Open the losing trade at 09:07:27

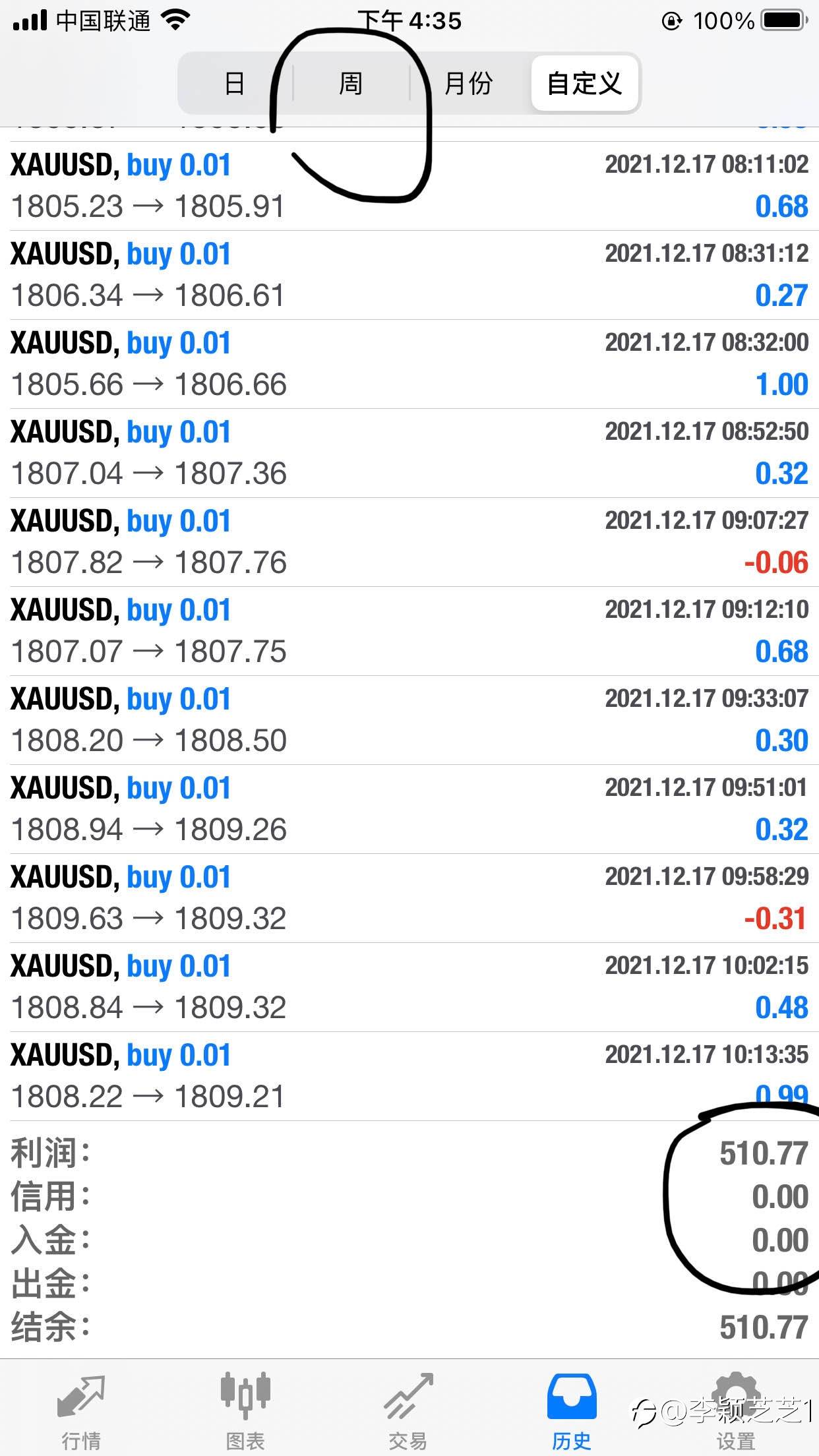click(x=409, y=542)
